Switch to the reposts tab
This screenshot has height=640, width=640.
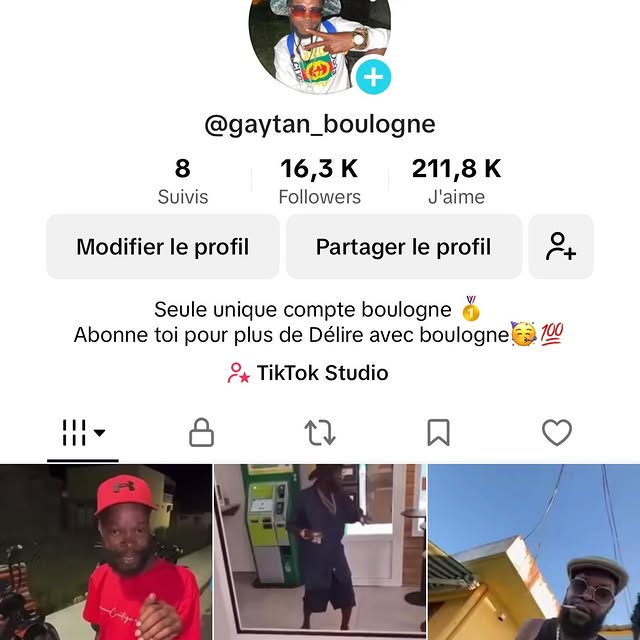tap(320, 433)
